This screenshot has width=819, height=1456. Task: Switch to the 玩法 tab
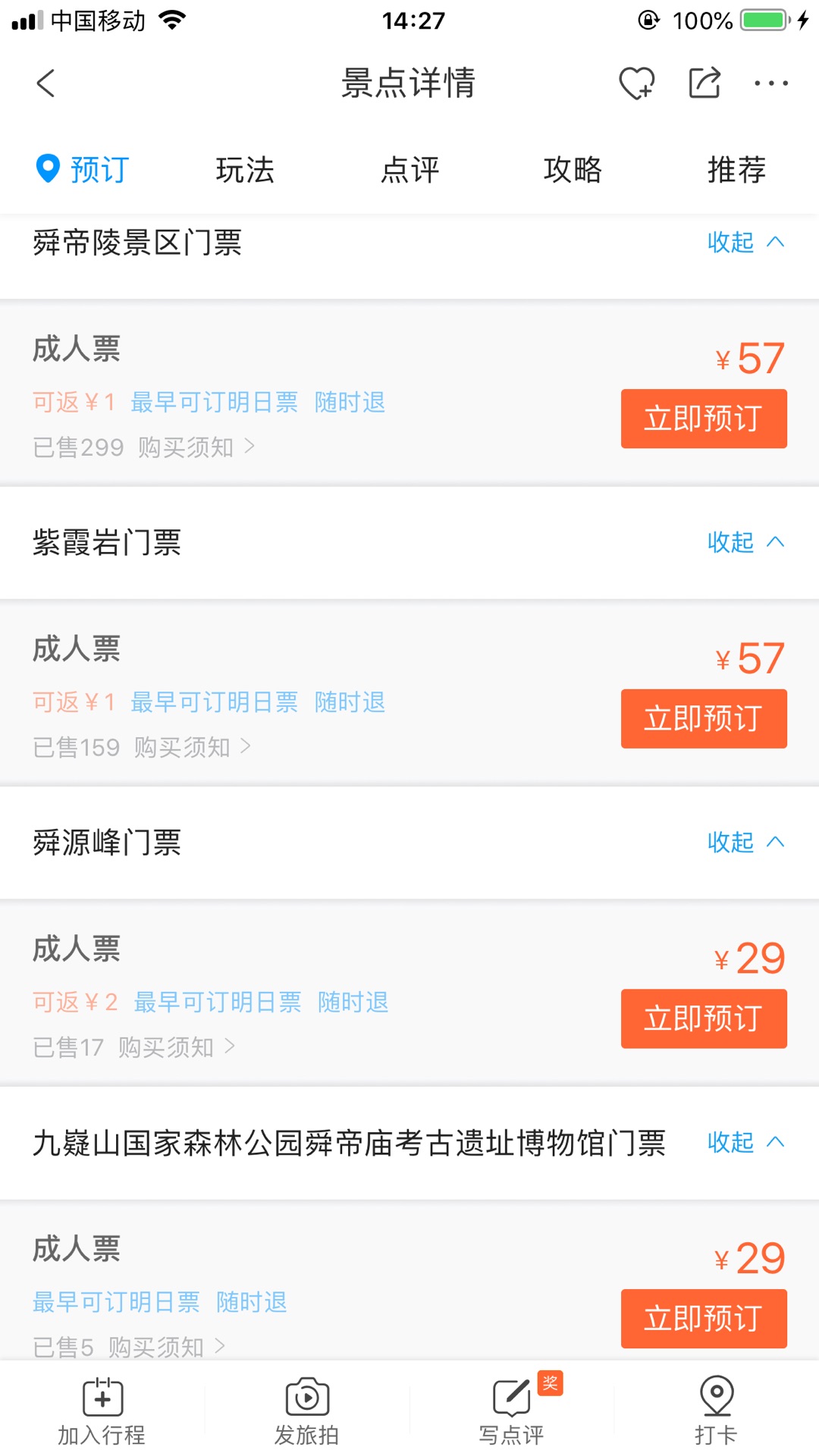[245, 170]
